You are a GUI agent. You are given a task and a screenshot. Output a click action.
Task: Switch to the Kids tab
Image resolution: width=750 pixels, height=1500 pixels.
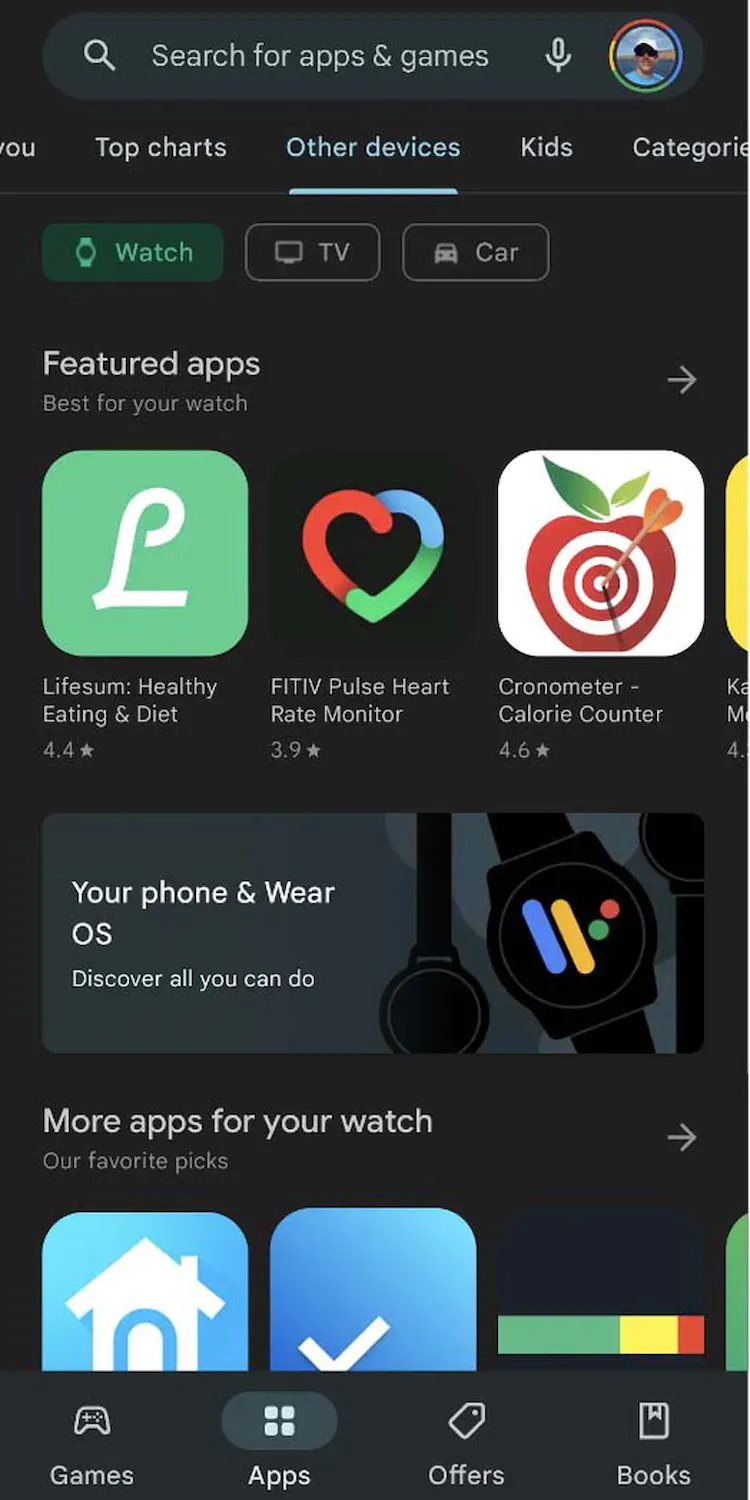click(x=546, y=147)
